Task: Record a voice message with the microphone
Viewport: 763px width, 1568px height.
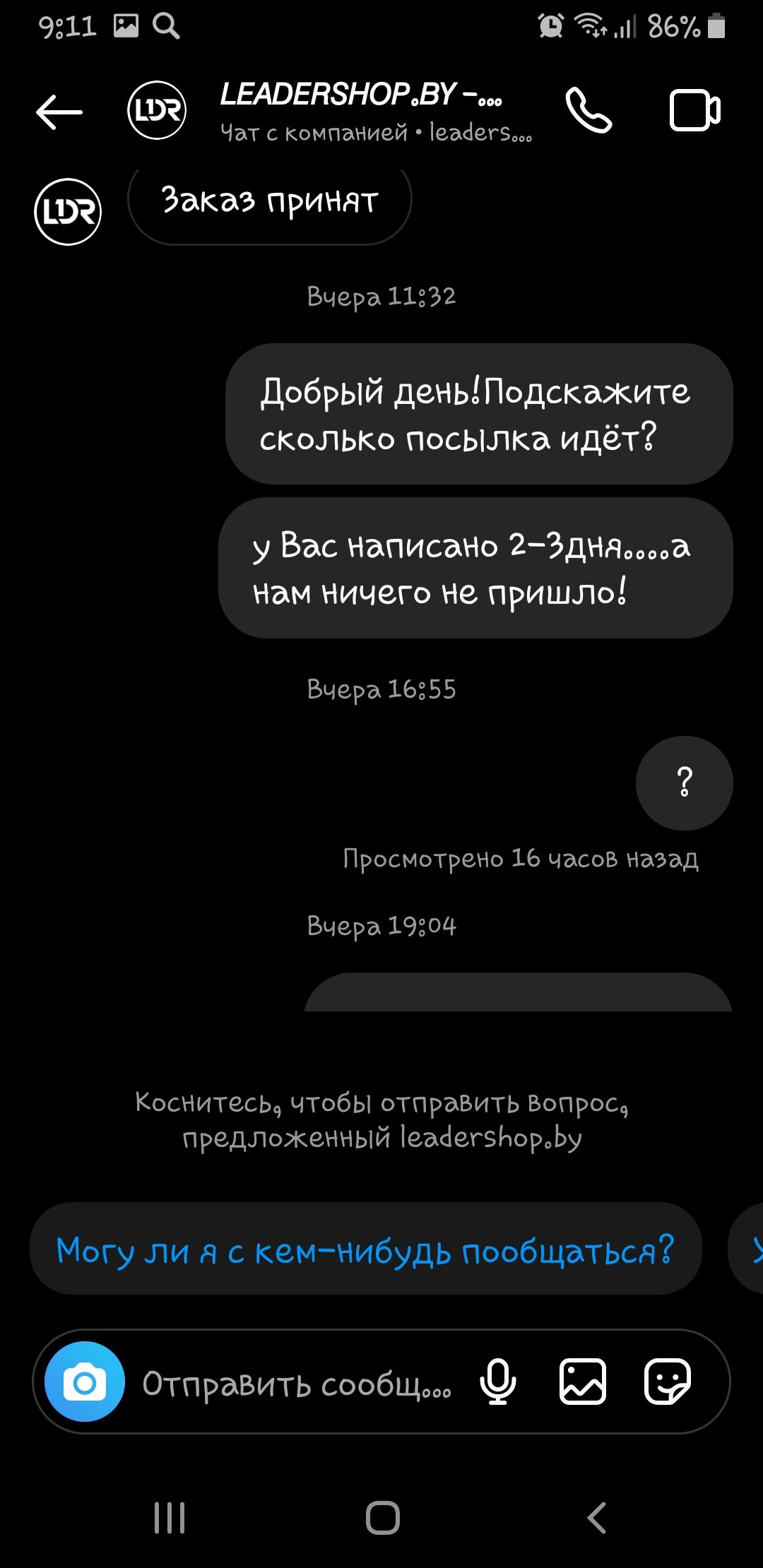Action: pyautogui.click(x=498, y=1382)
